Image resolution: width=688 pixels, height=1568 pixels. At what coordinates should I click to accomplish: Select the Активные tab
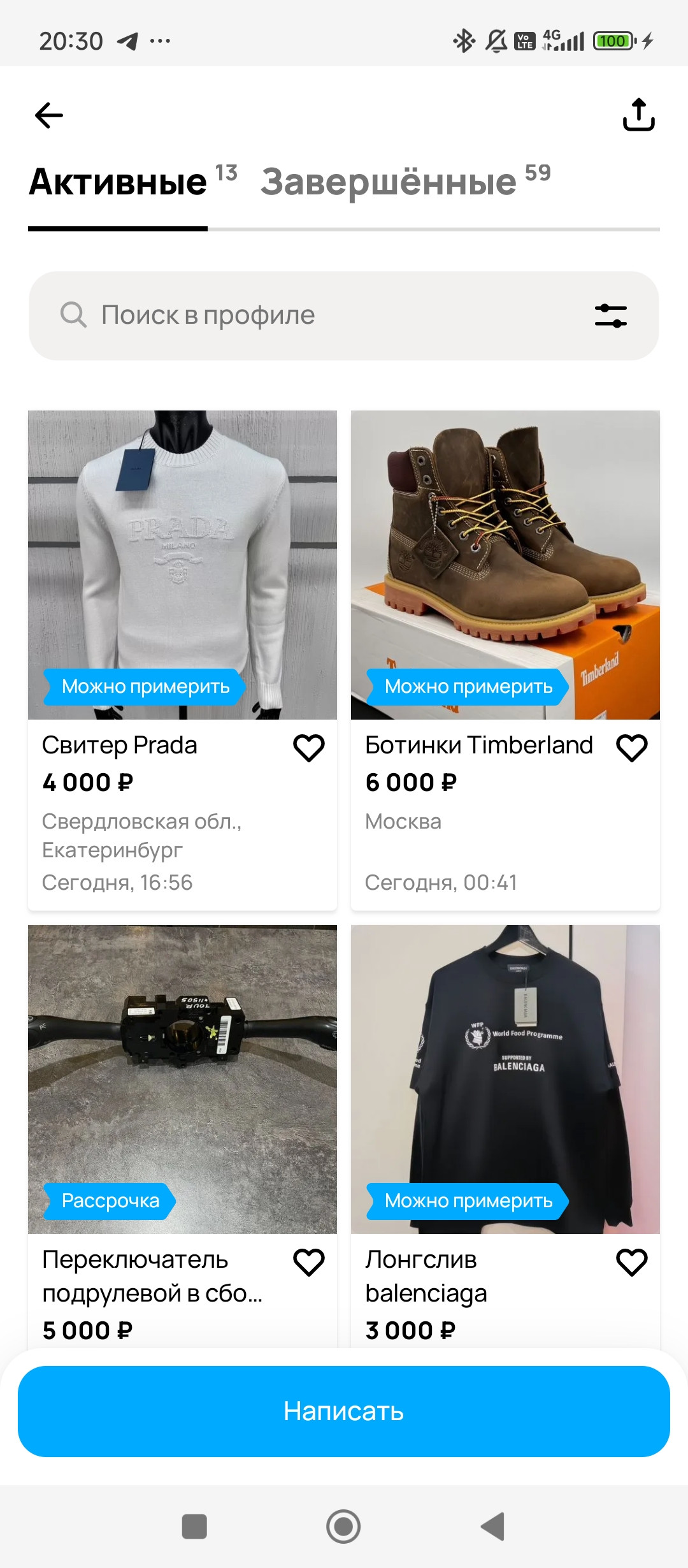(118, 182)
